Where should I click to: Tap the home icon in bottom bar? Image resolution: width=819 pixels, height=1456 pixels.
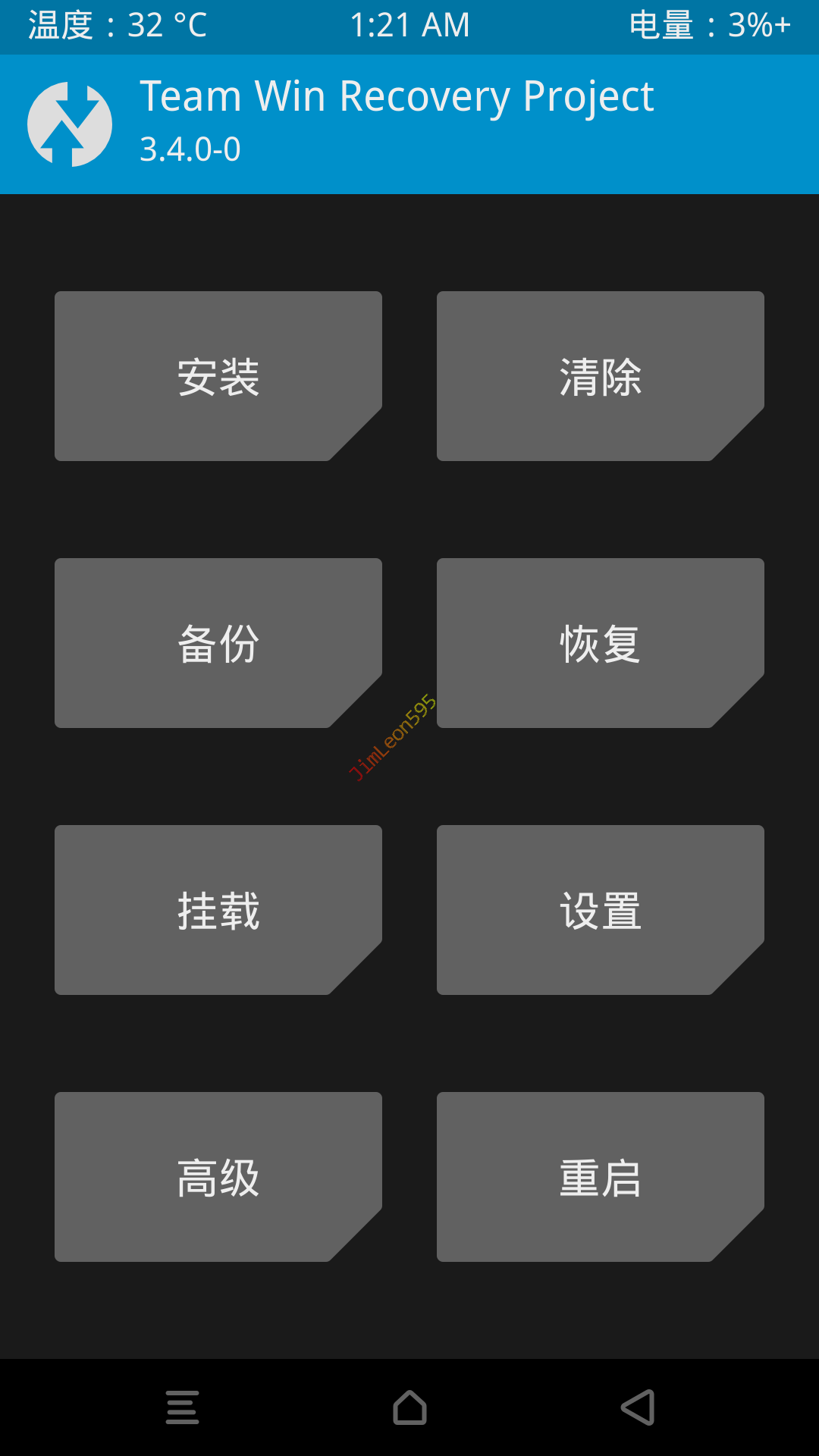(409, 1407)
